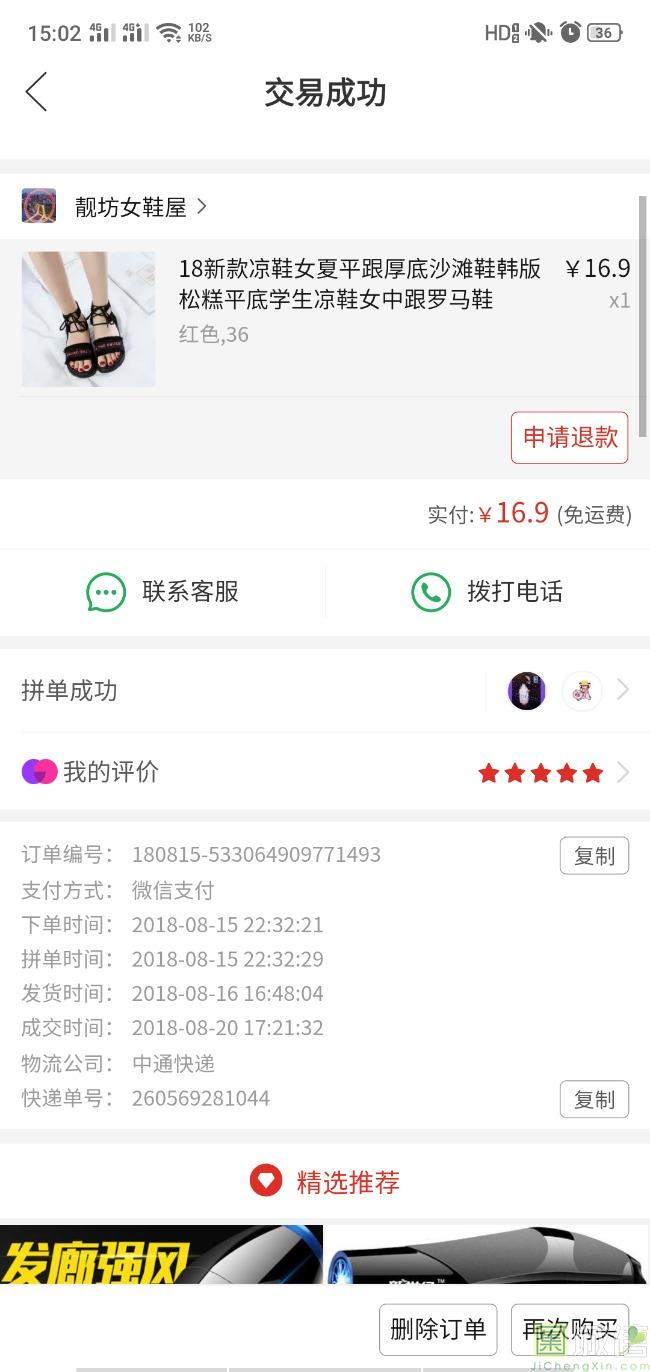Image resolution: width=650 pixels, height=1372 pixels.
Task: Contact customer service via 联系客服
Action: coord(162,592)
